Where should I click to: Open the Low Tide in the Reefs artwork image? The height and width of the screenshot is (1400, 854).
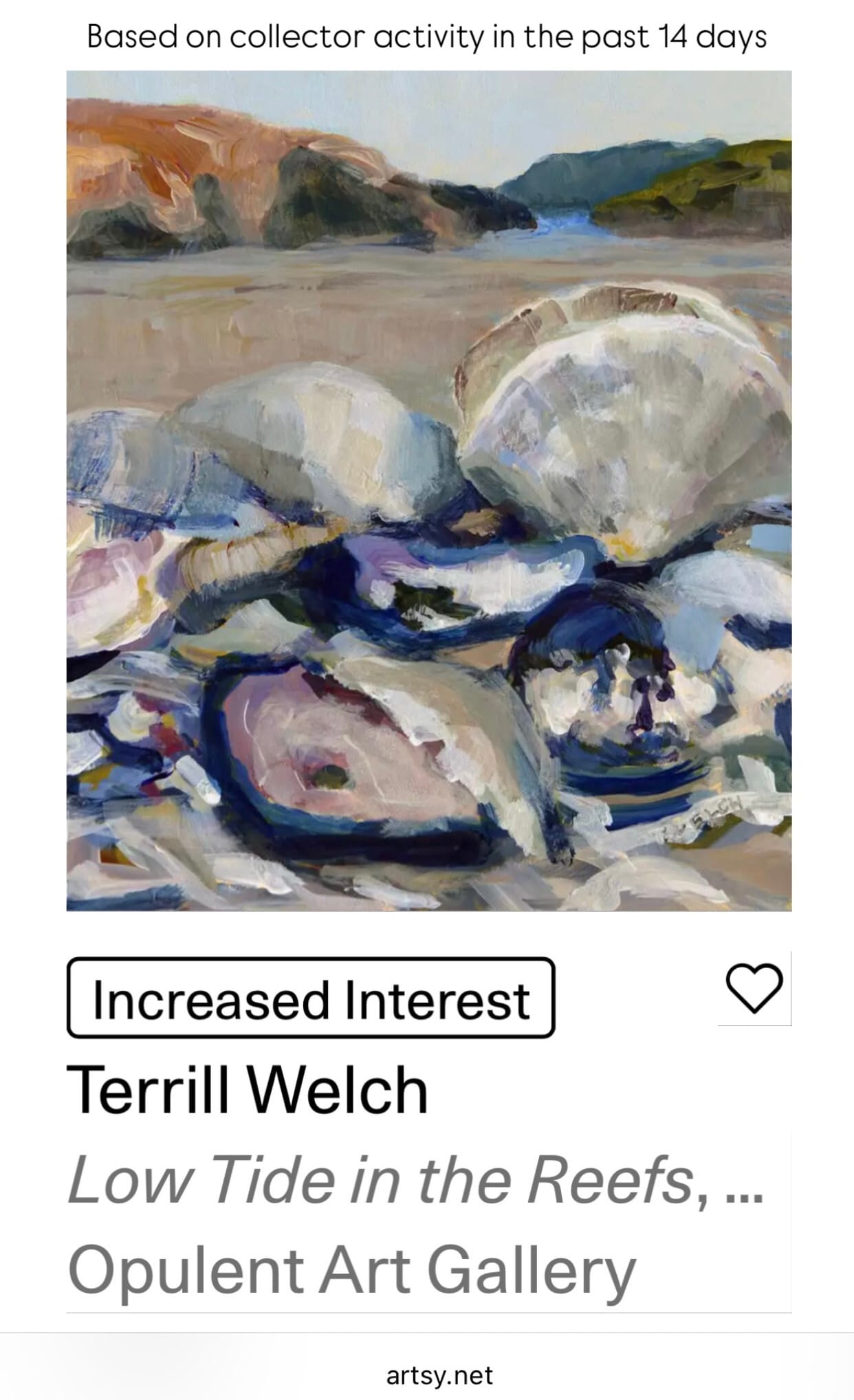pyautogui.click(x=428, y=491)
